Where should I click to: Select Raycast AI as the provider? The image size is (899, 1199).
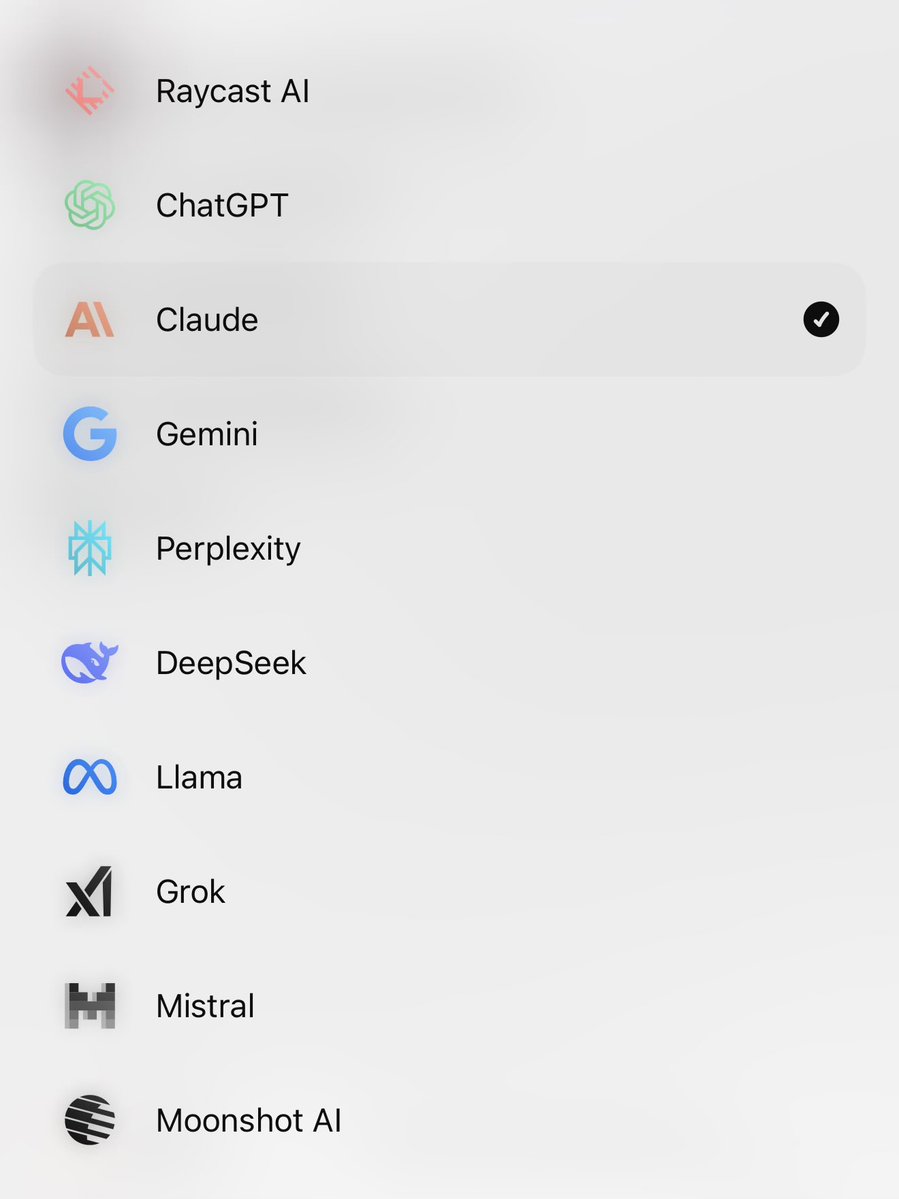pyautogui.click(x=232, y=92)
